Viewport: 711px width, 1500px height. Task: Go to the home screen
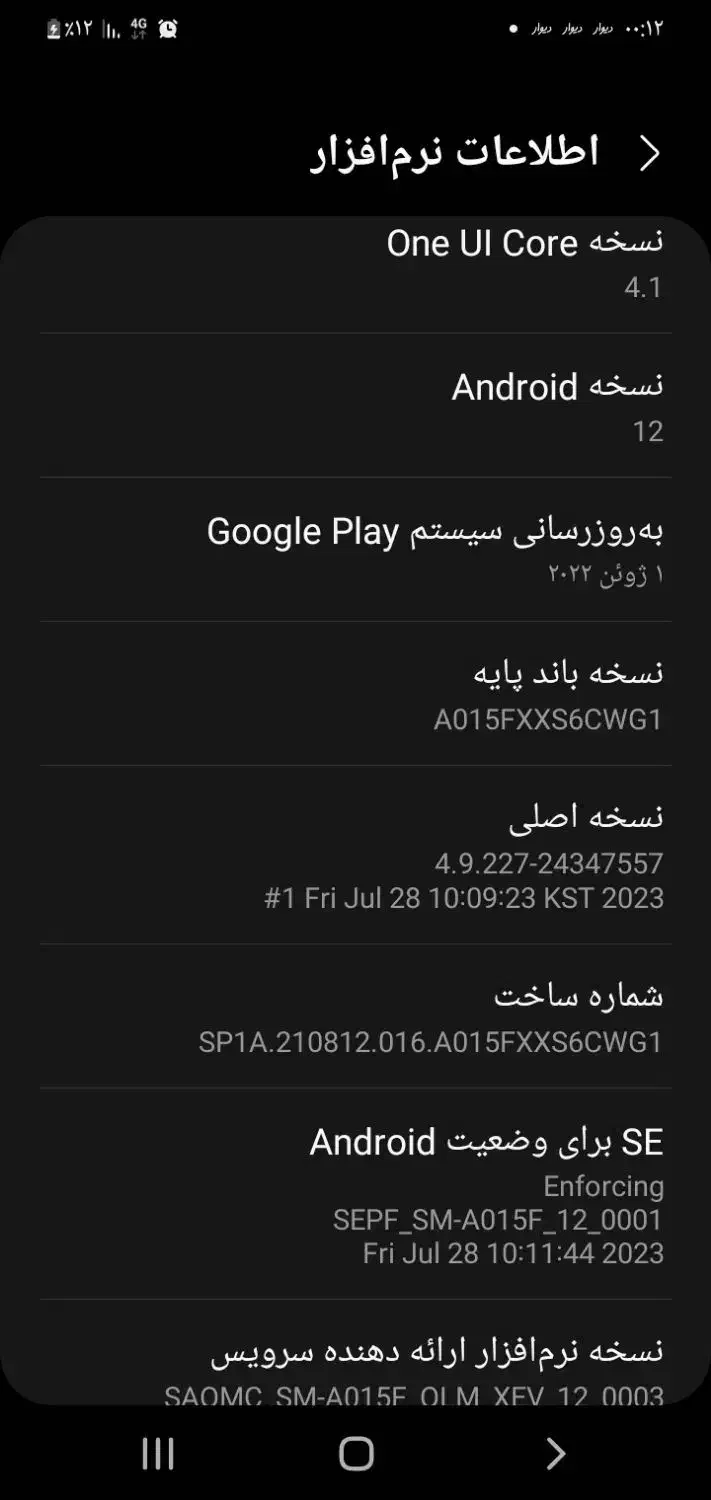356,1453
